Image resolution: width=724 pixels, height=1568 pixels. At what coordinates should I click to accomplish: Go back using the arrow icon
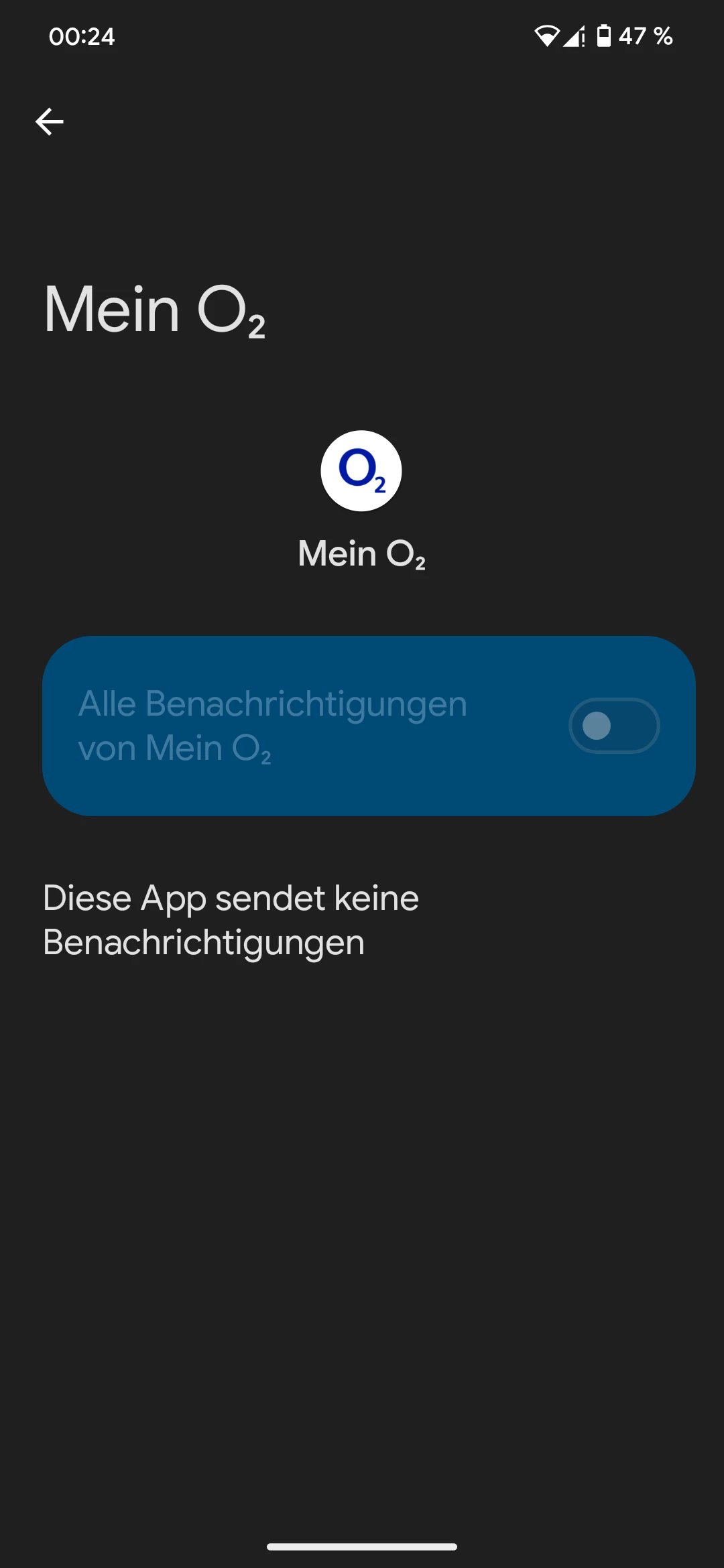click(50, 121)
